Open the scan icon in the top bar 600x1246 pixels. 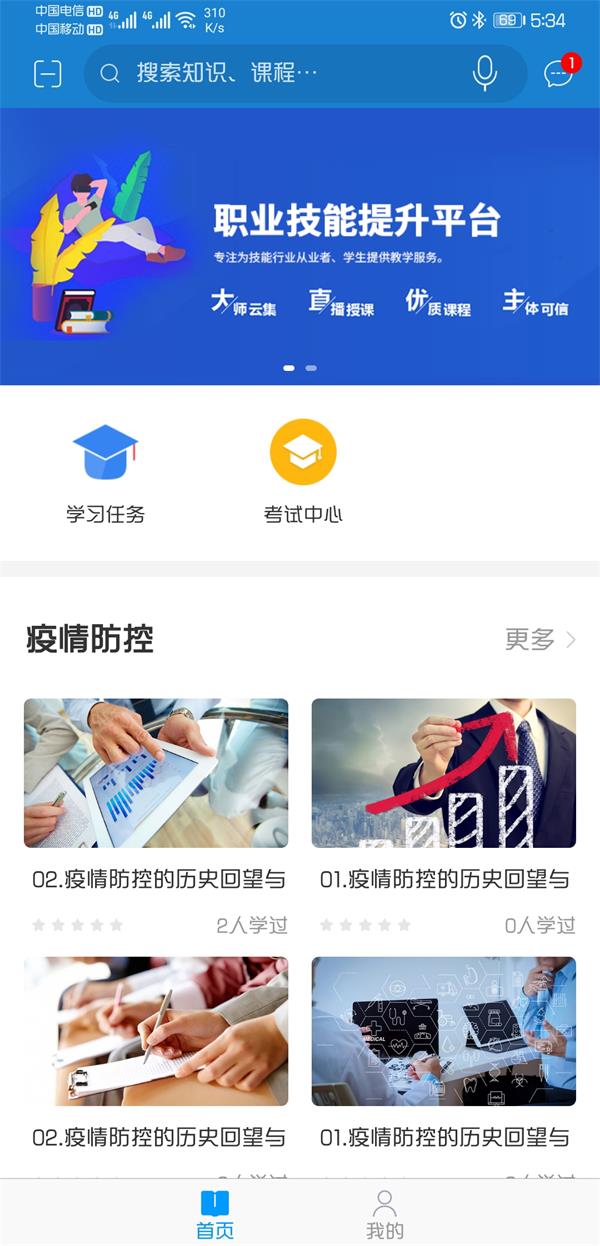point(47,74)
